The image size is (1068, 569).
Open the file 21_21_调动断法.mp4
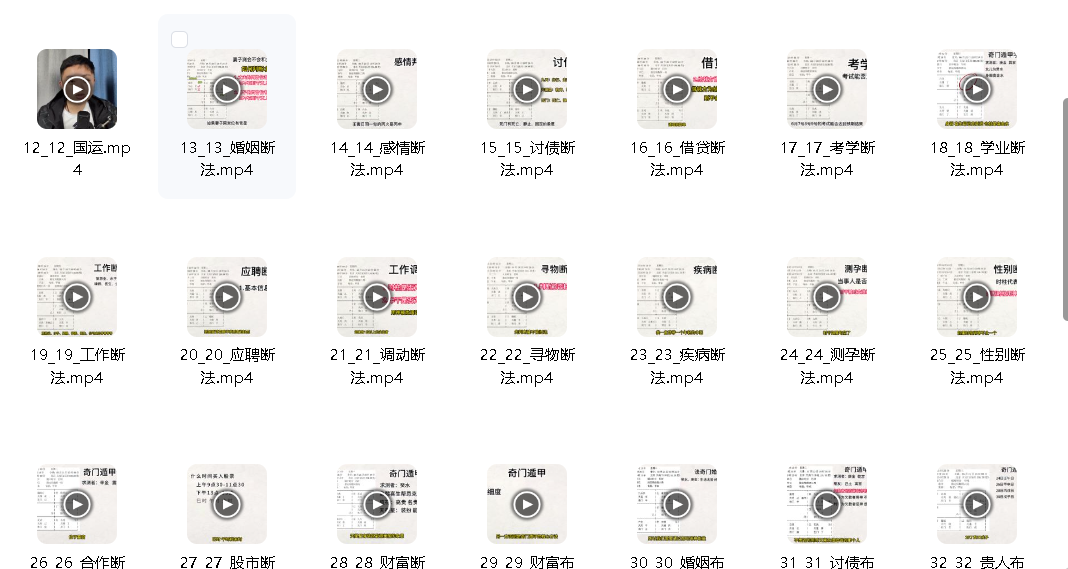click(377, 297)
